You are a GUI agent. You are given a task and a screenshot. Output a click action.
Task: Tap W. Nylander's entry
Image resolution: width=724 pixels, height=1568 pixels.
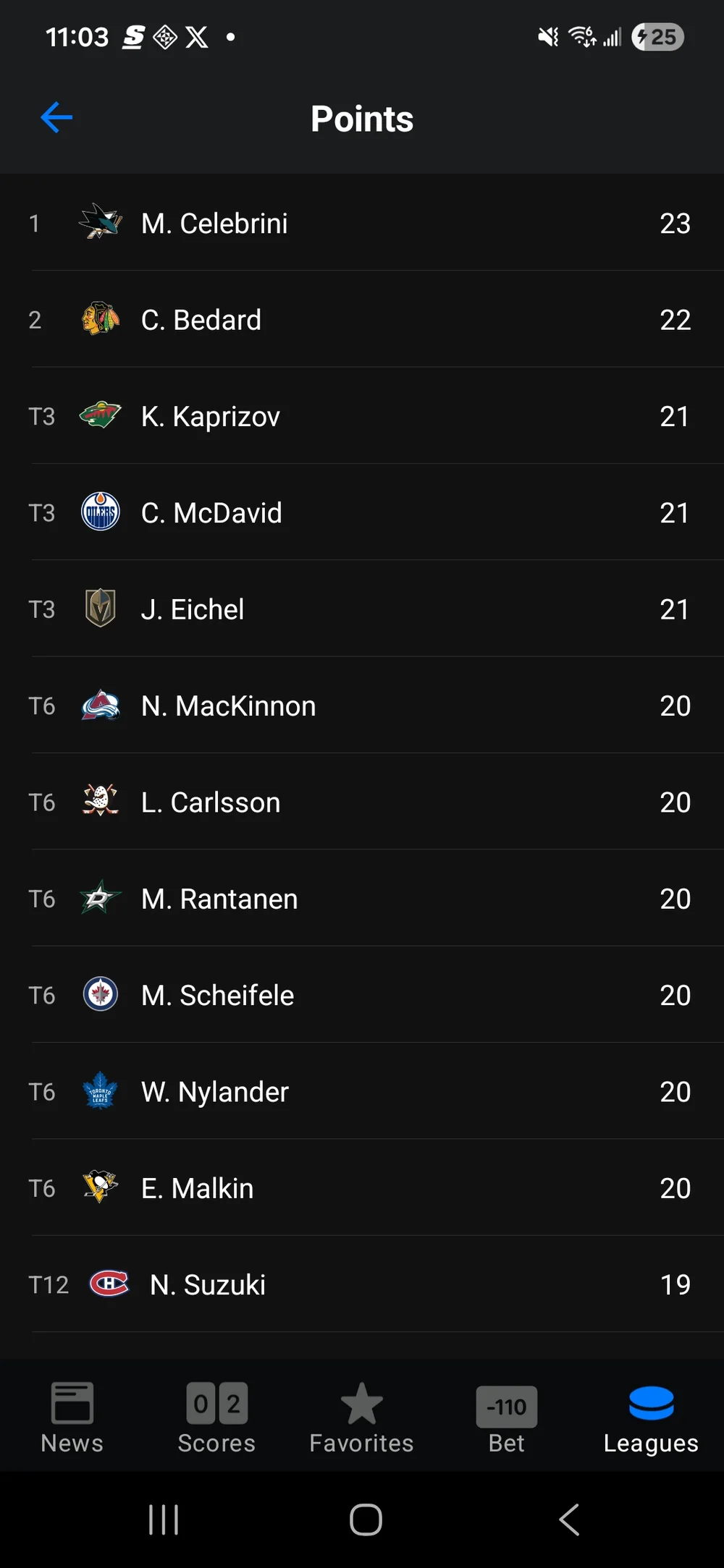362,1092
